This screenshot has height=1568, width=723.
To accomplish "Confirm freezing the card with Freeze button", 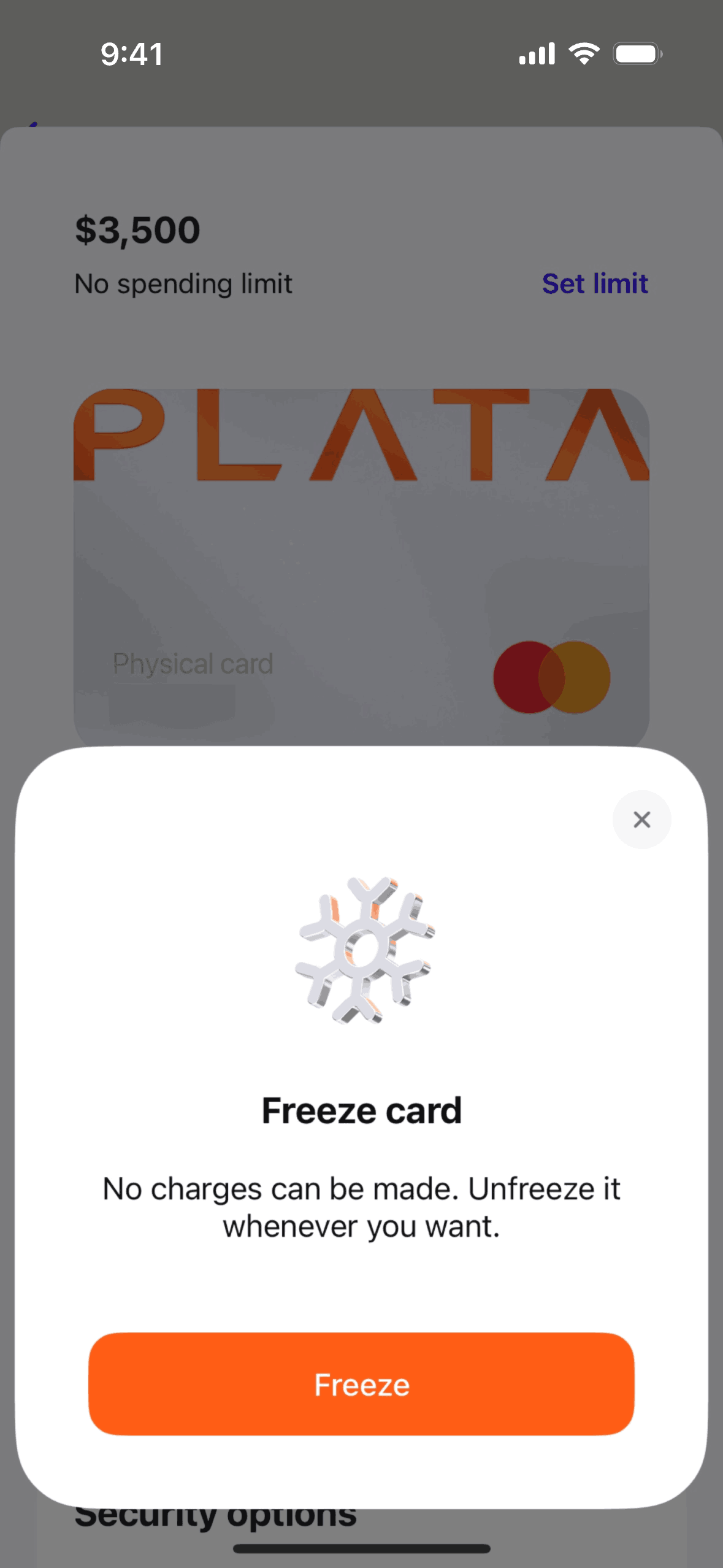I will coord(361,1384).
